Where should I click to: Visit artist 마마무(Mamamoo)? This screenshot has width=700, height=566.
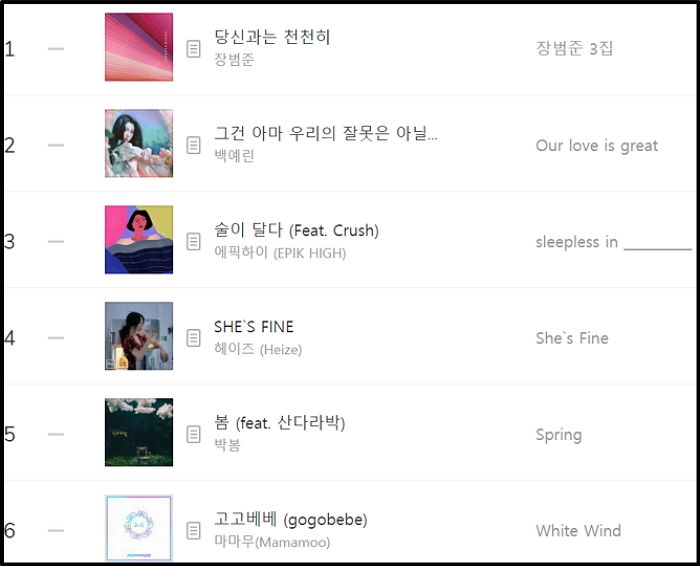coord(272,542)
